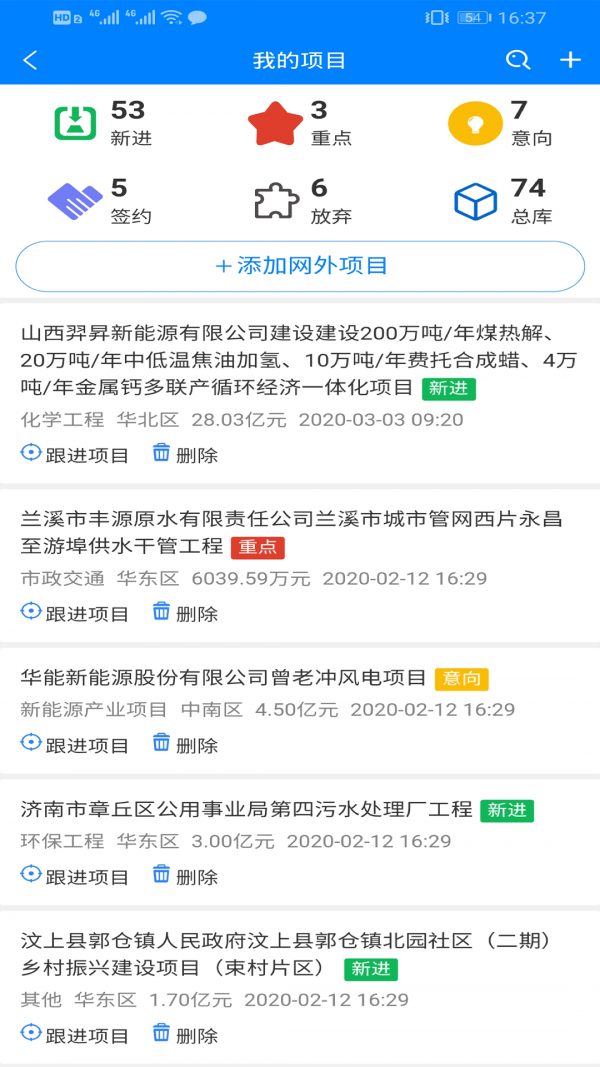Delete the 兰溪市丰源原水 project
This screenshot has height=1067, width=600.
point(185,613)
